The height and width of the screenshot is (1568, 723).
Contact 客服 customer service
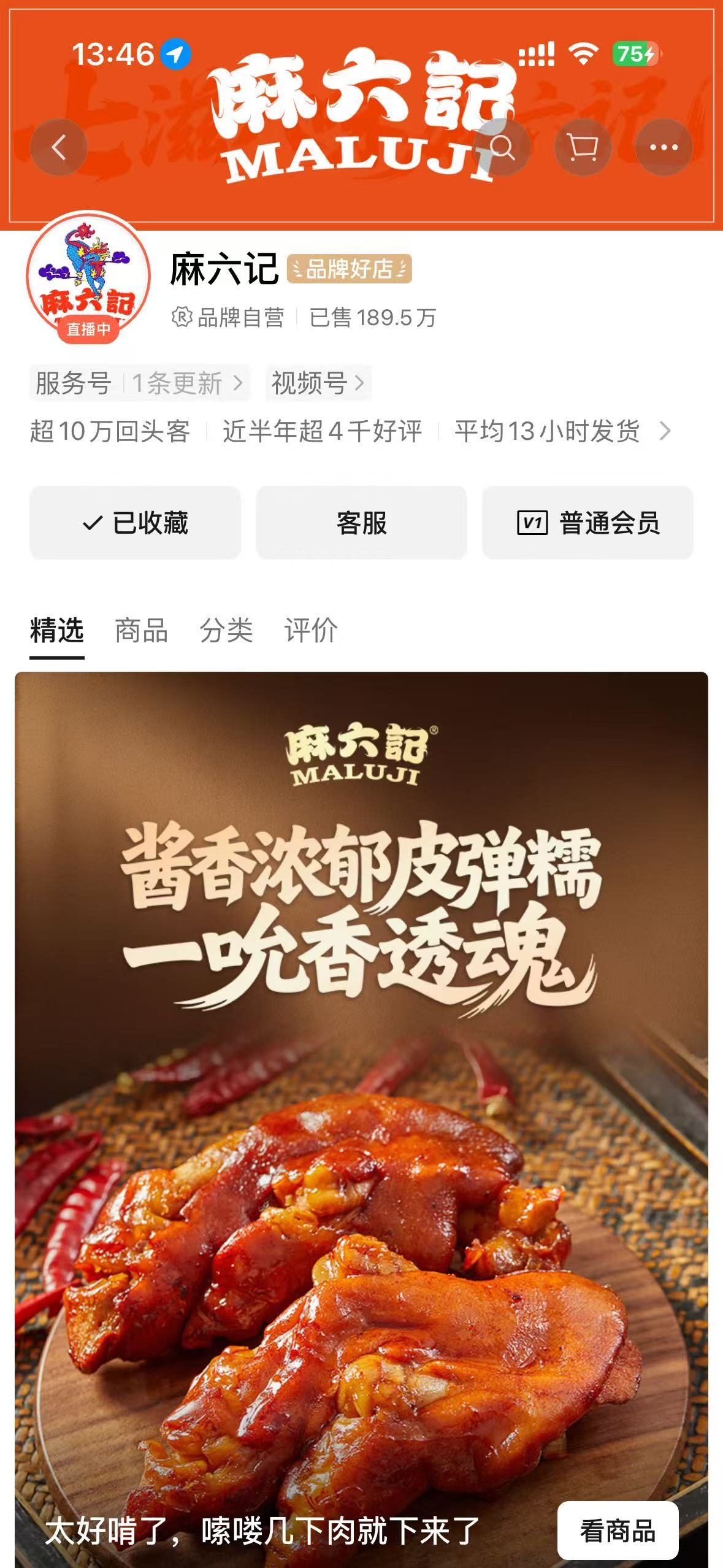click(x=361, y=523)
